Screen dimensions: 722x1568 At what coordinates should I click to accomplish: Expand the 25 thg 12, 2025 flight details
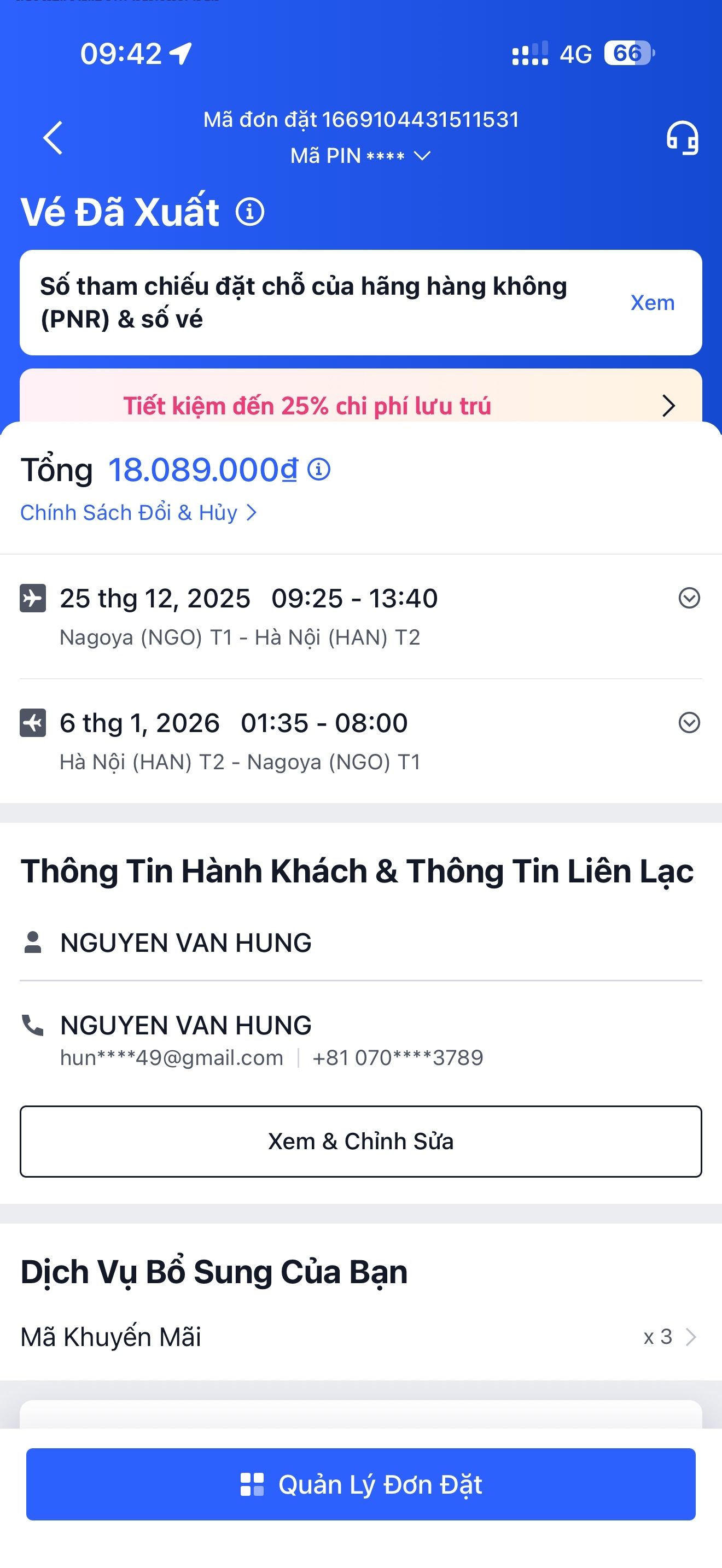point(689,598)
